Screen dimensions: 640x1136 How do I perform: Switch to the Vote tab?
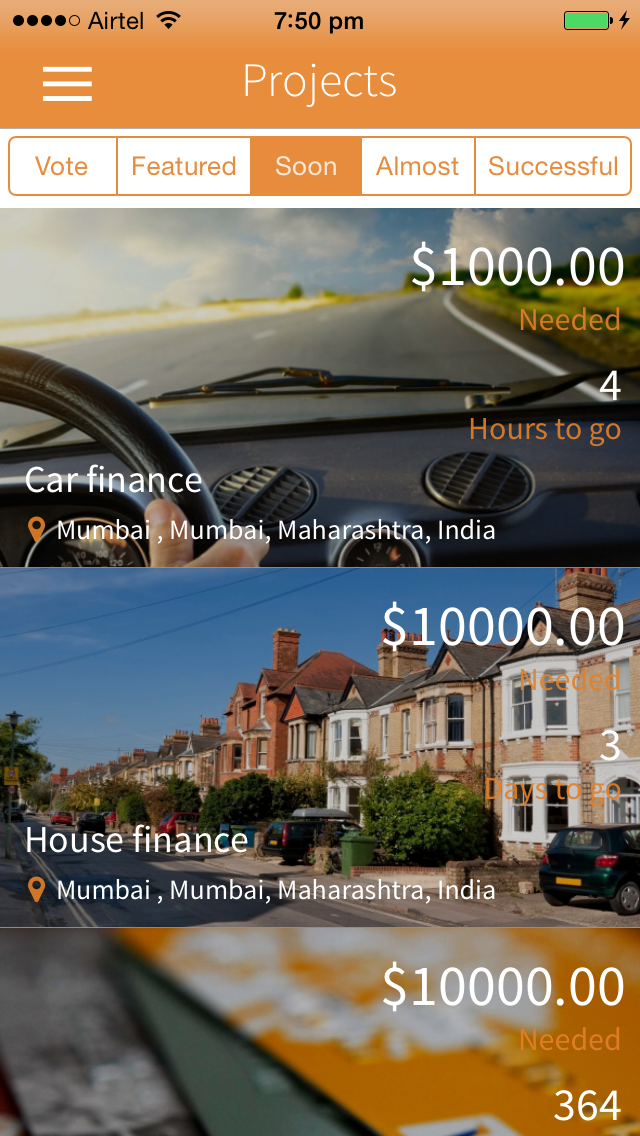coord(62,166)
